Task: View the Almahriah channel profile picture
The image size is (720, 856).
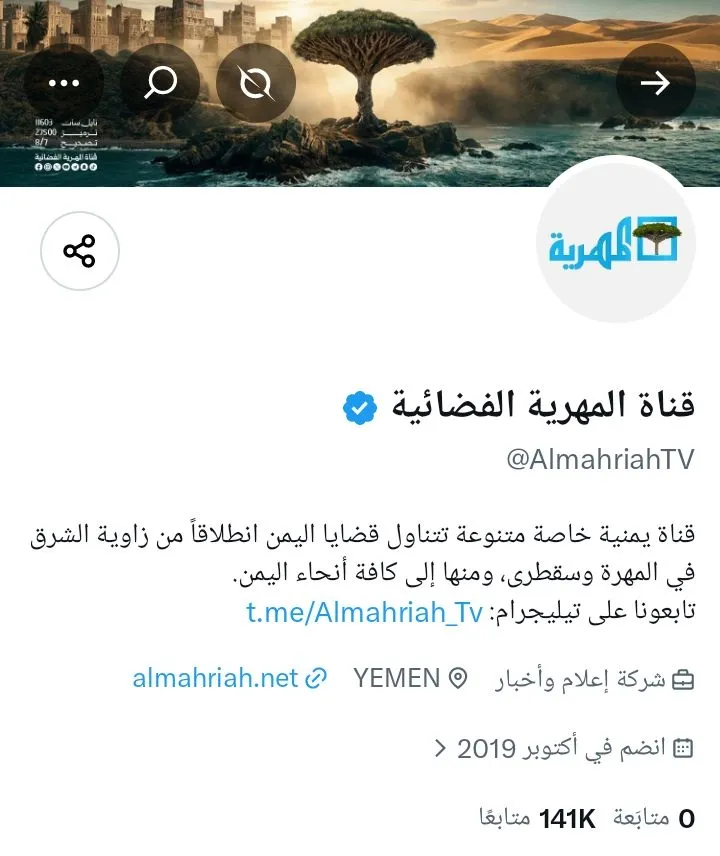Action: (616, 244)
